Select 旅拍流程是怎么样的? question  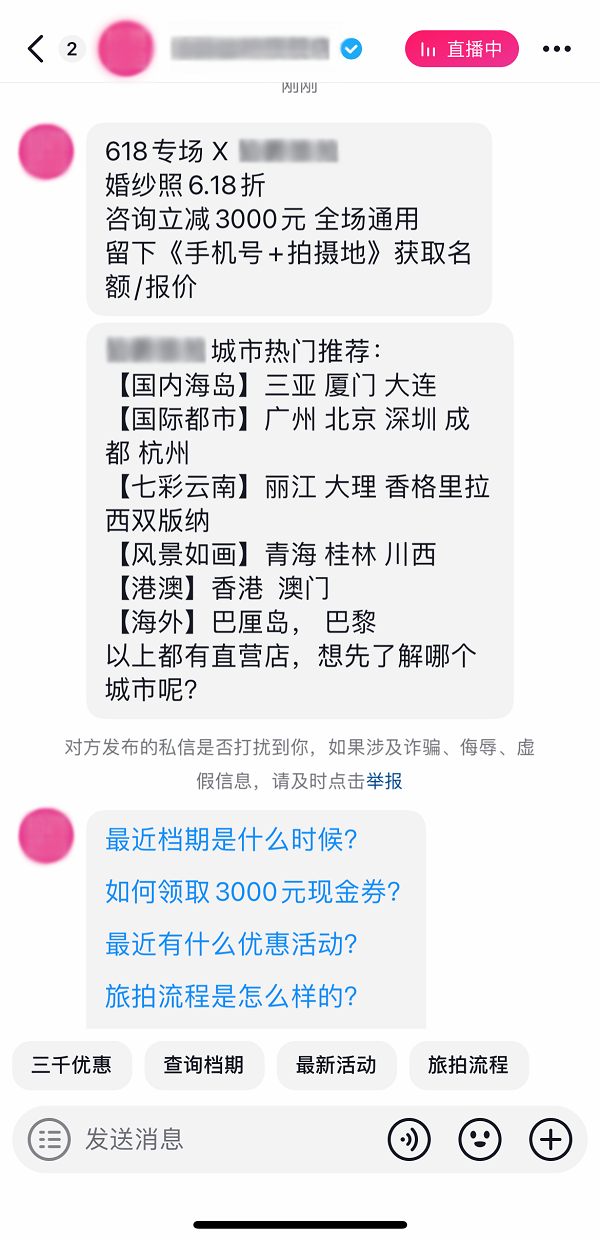(x=231, y=996)
